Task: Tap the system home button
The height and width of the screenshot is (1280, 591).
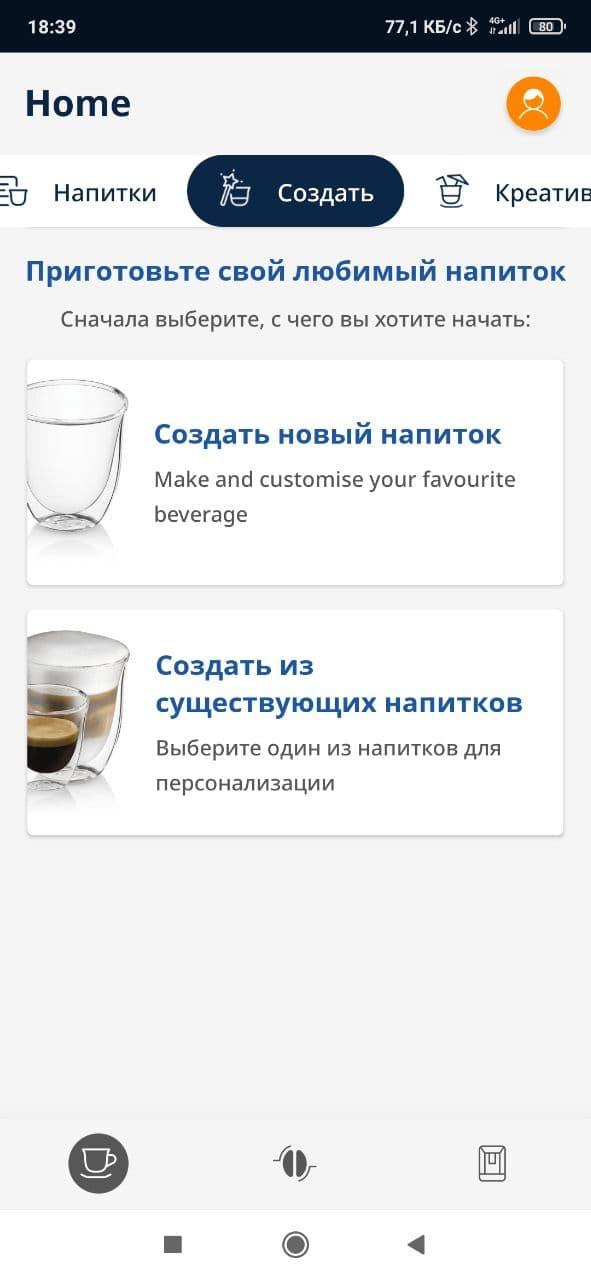Action: coord(295,1244)
